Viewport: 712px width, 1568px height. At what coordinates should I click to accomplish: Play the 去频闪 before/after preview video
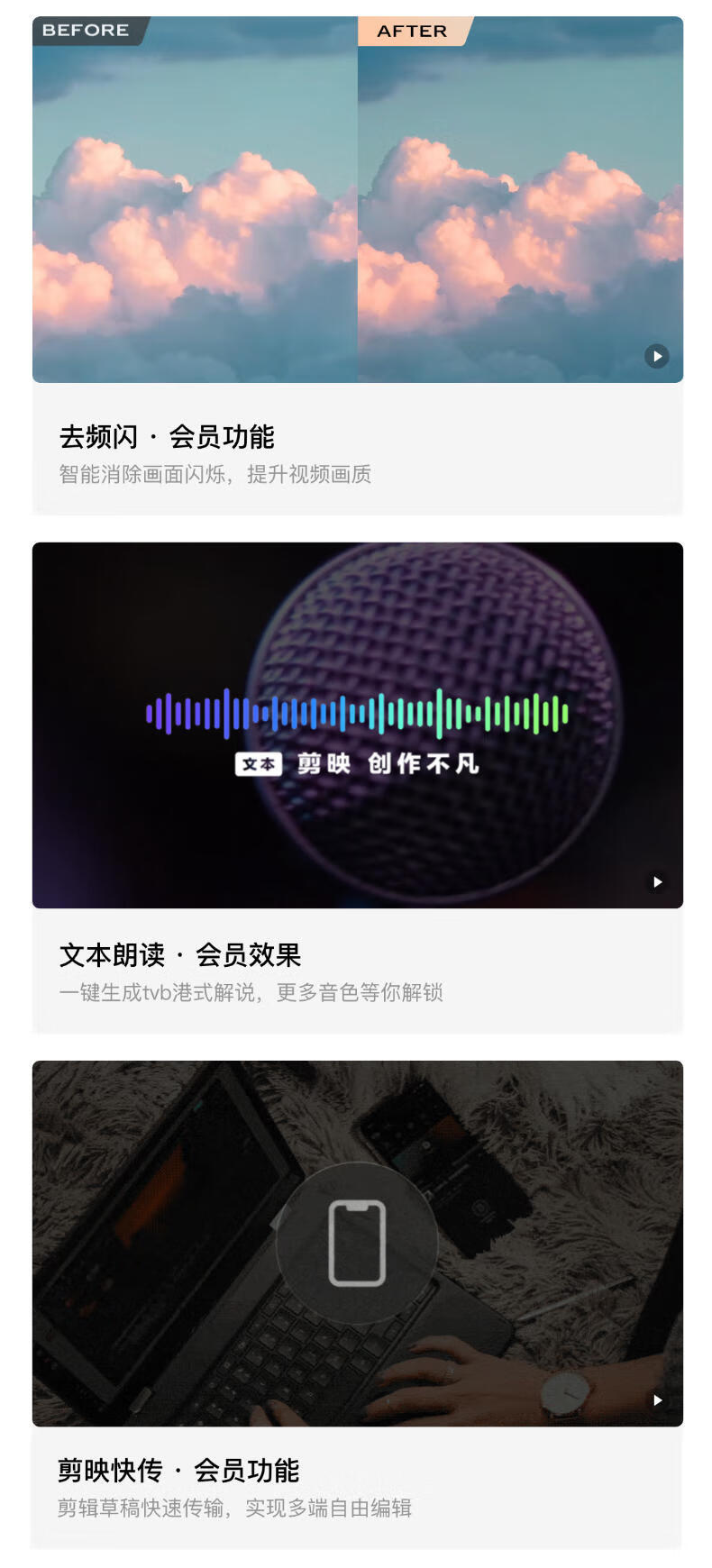(x=657, y=357)
